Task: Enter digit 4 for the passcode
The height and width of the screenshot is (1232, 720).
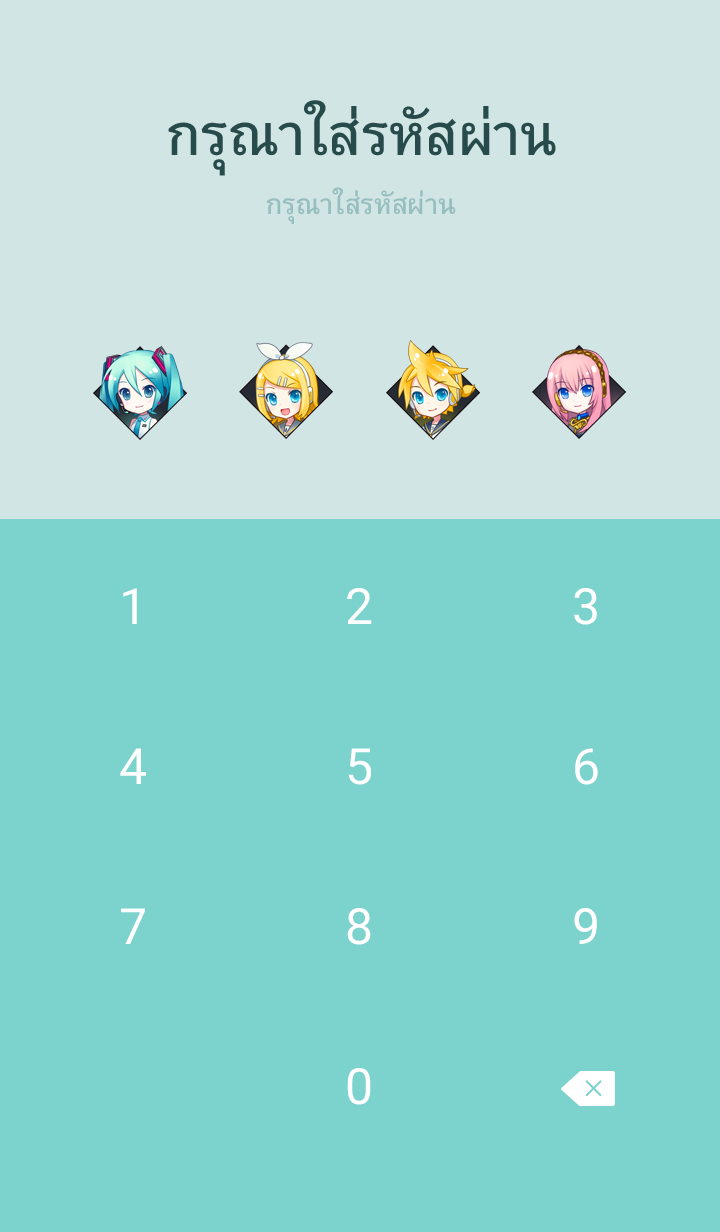Action: (x=133, y=767)
